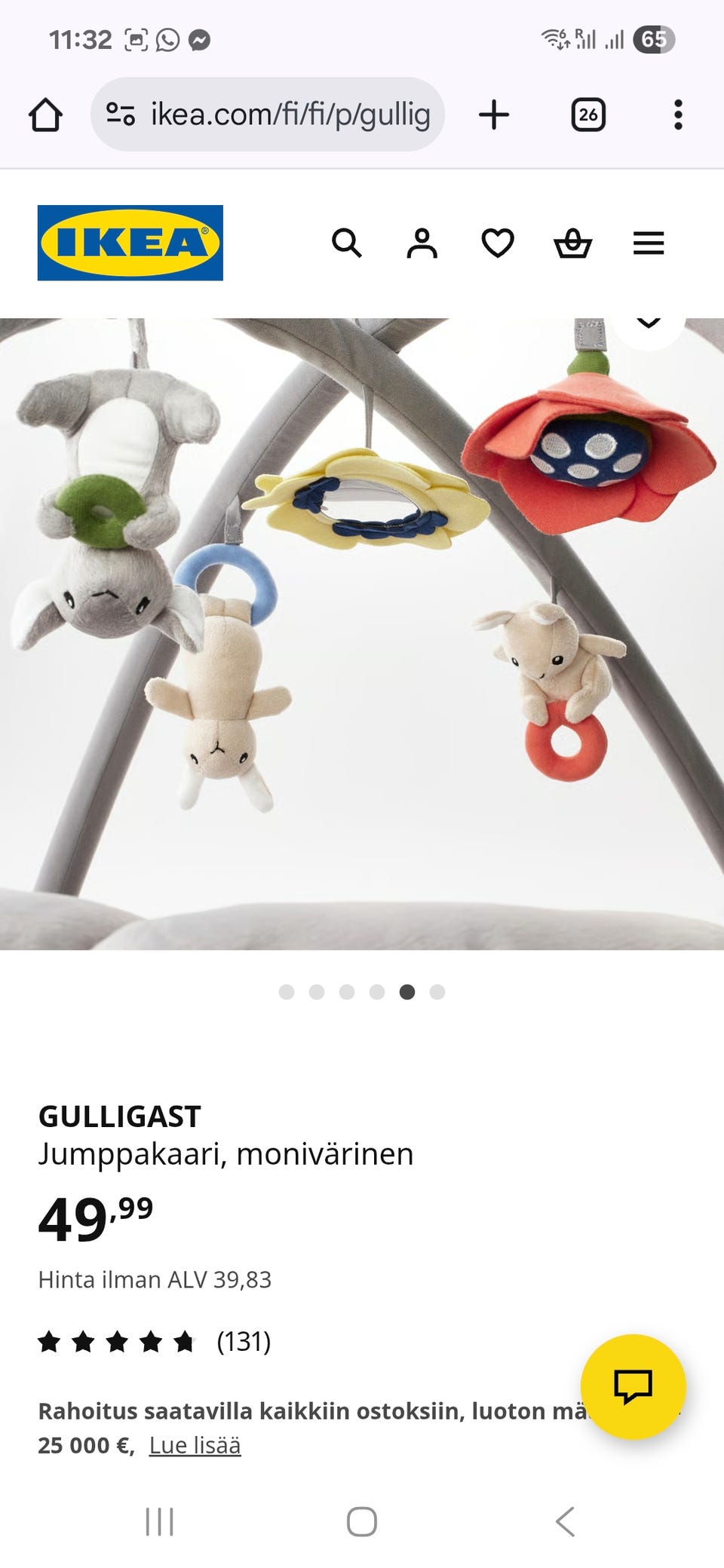724x1568 pixels.
Task: Open your account via the profile icon
Action: tap(423, 243)
